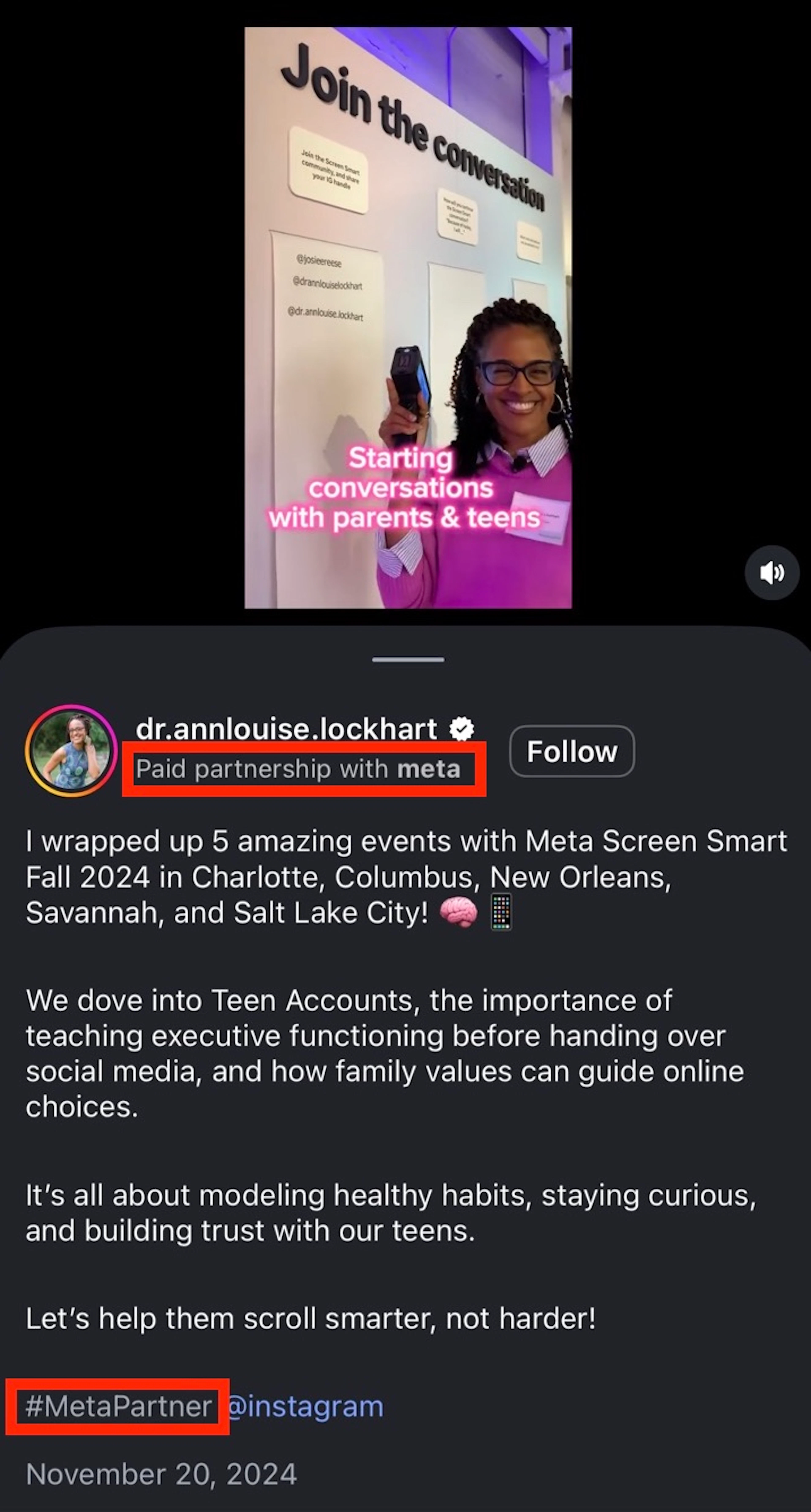Toggle the reel's sound with the speaker icon
This screenshot has width=811, height=1512.
pyautogui.click(x=772, y=572)
